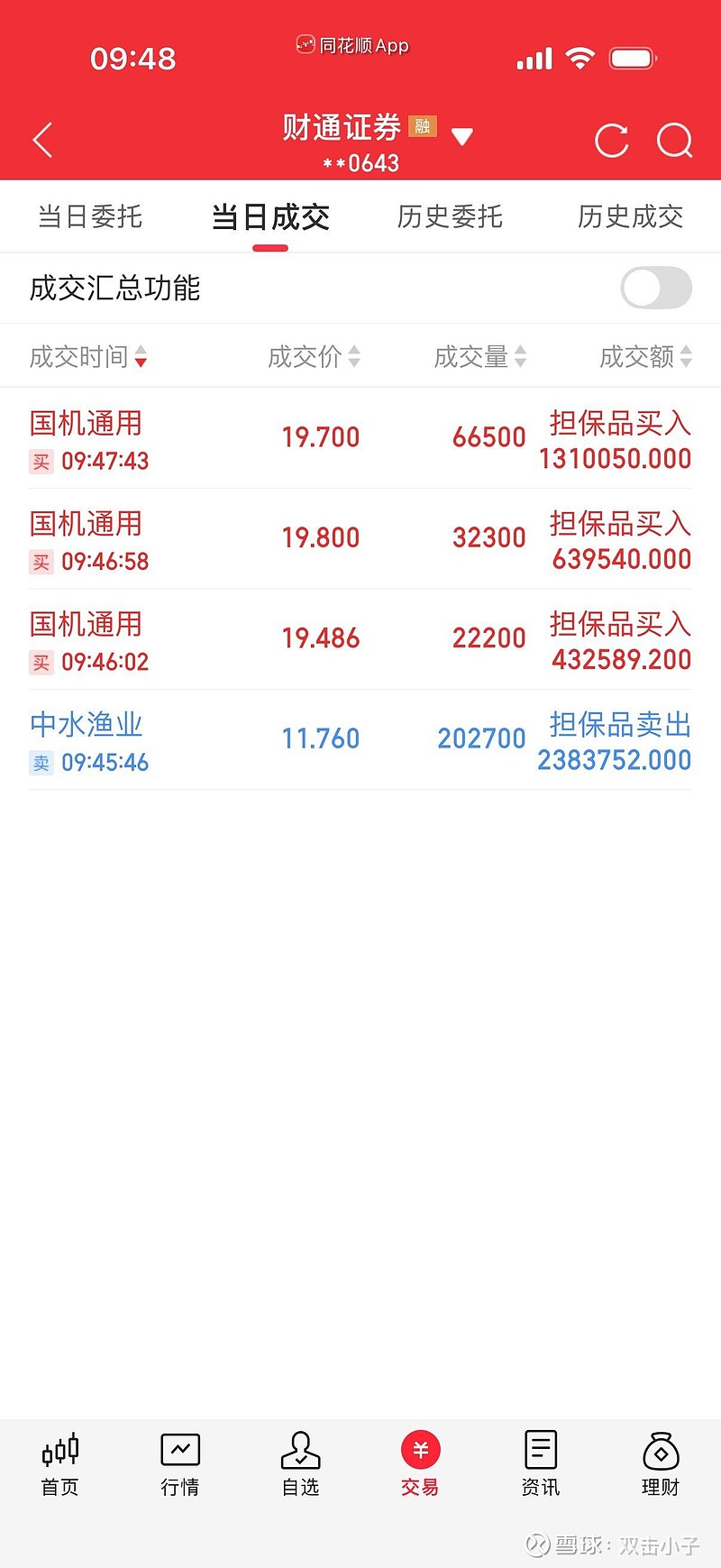721x1568 pixels.
Task: Enable the 成交汇总功能 switch
Action: click(x=656, y=289)
